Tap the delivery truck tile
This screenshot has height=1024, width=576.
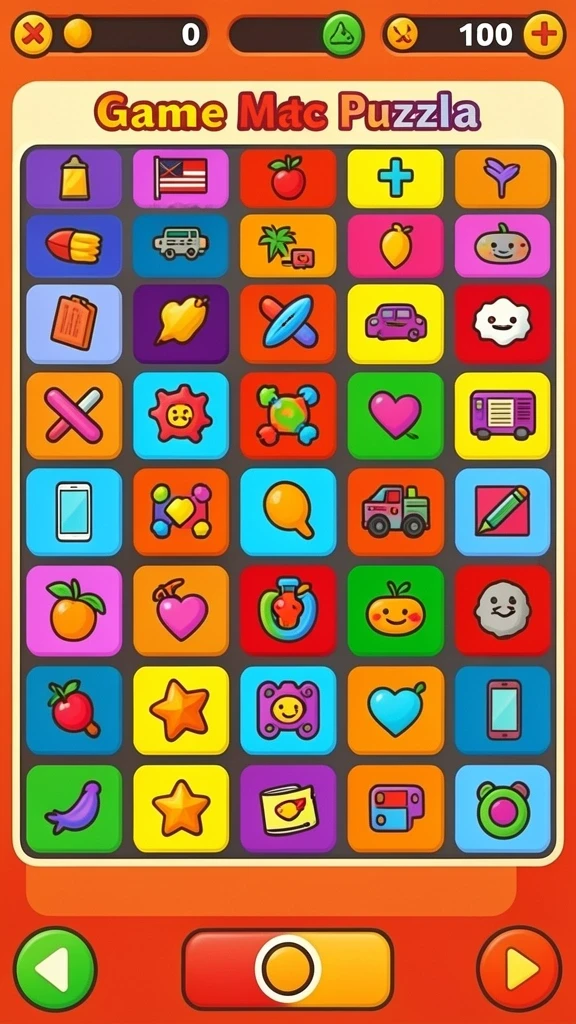coord(395,511)
